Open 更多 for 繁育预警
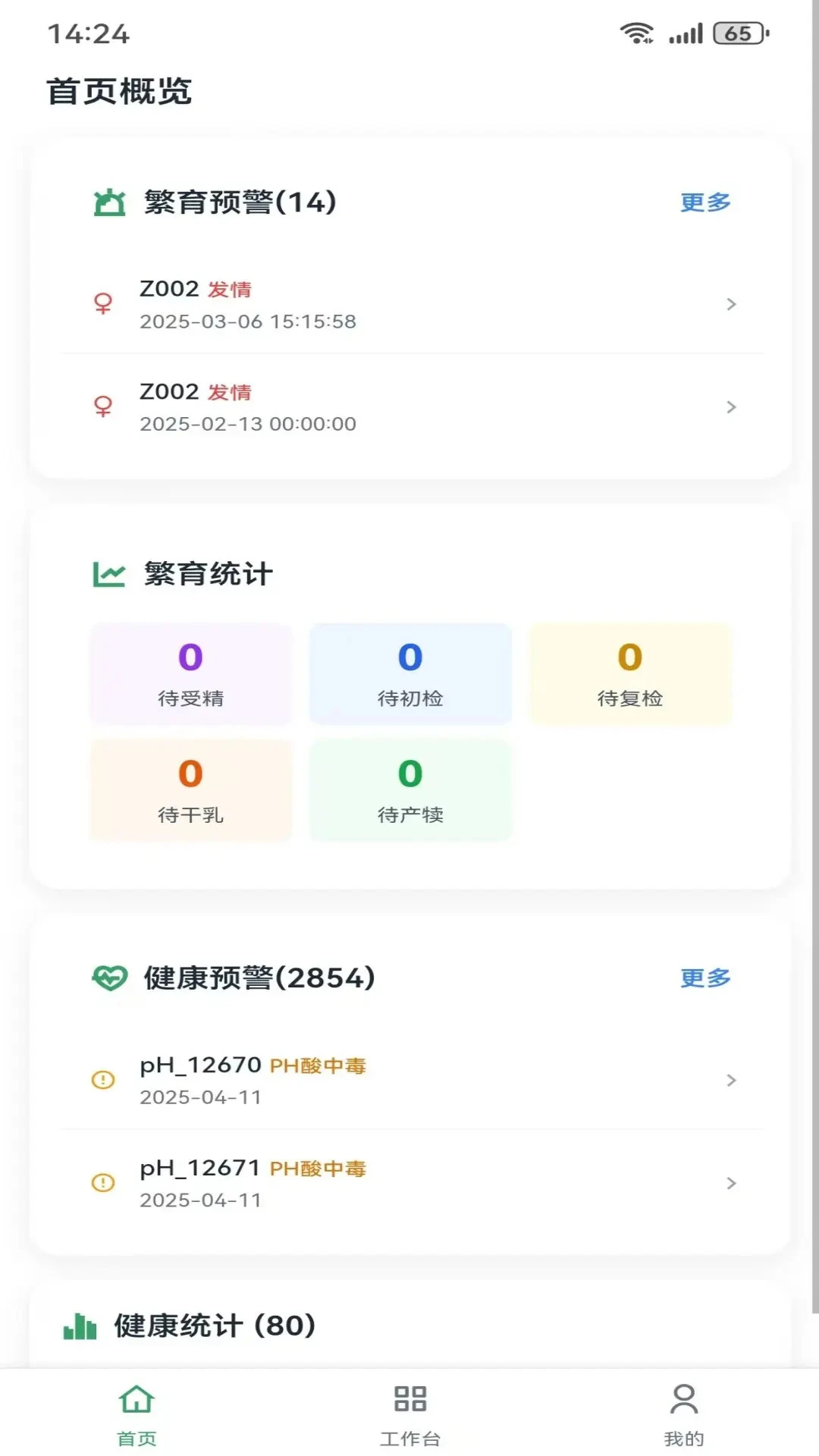Viewport: 819px width, 1456px height. [704, 202]
